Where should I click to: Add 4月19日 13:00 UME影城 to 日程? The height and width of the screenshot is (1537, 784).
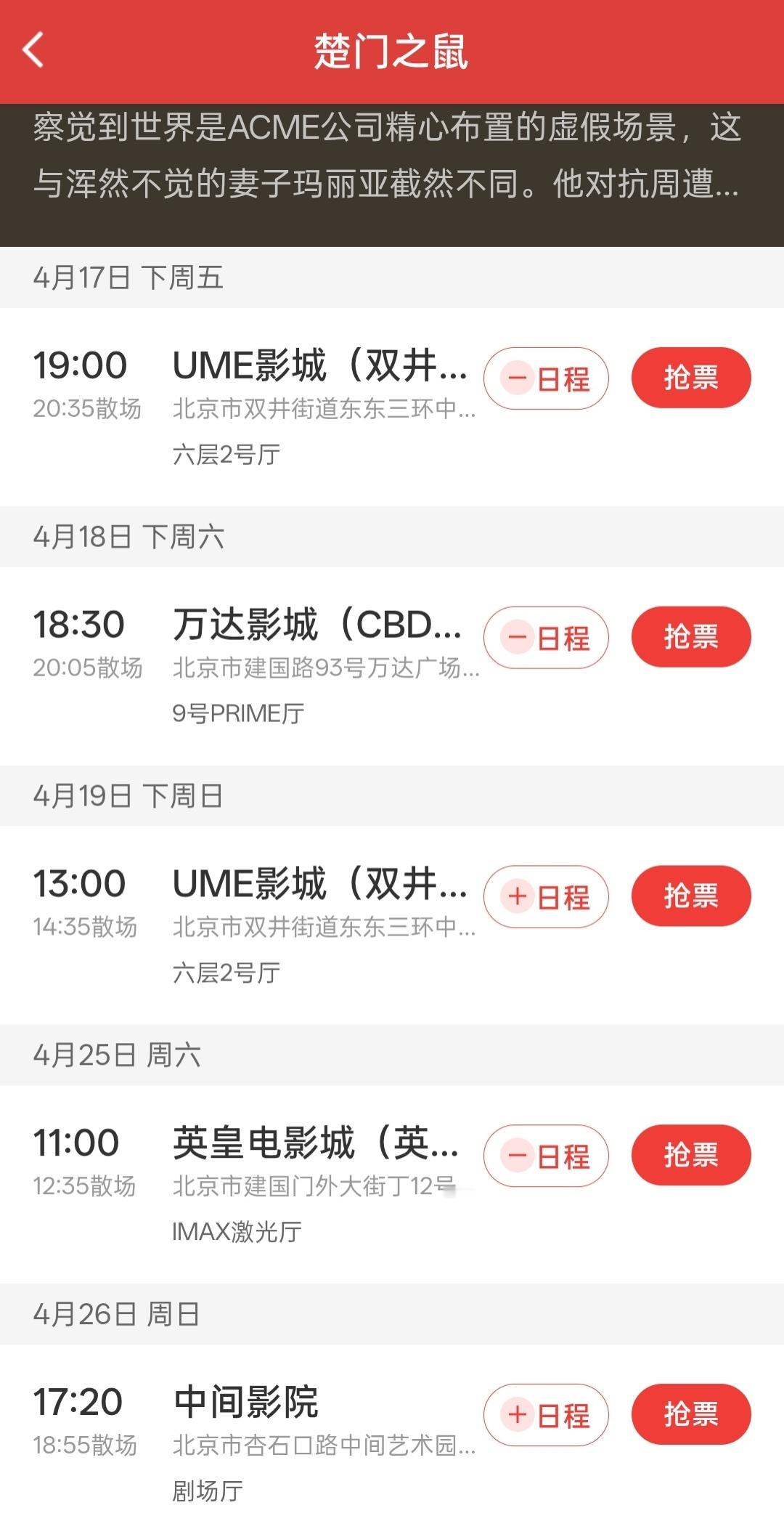546,897
